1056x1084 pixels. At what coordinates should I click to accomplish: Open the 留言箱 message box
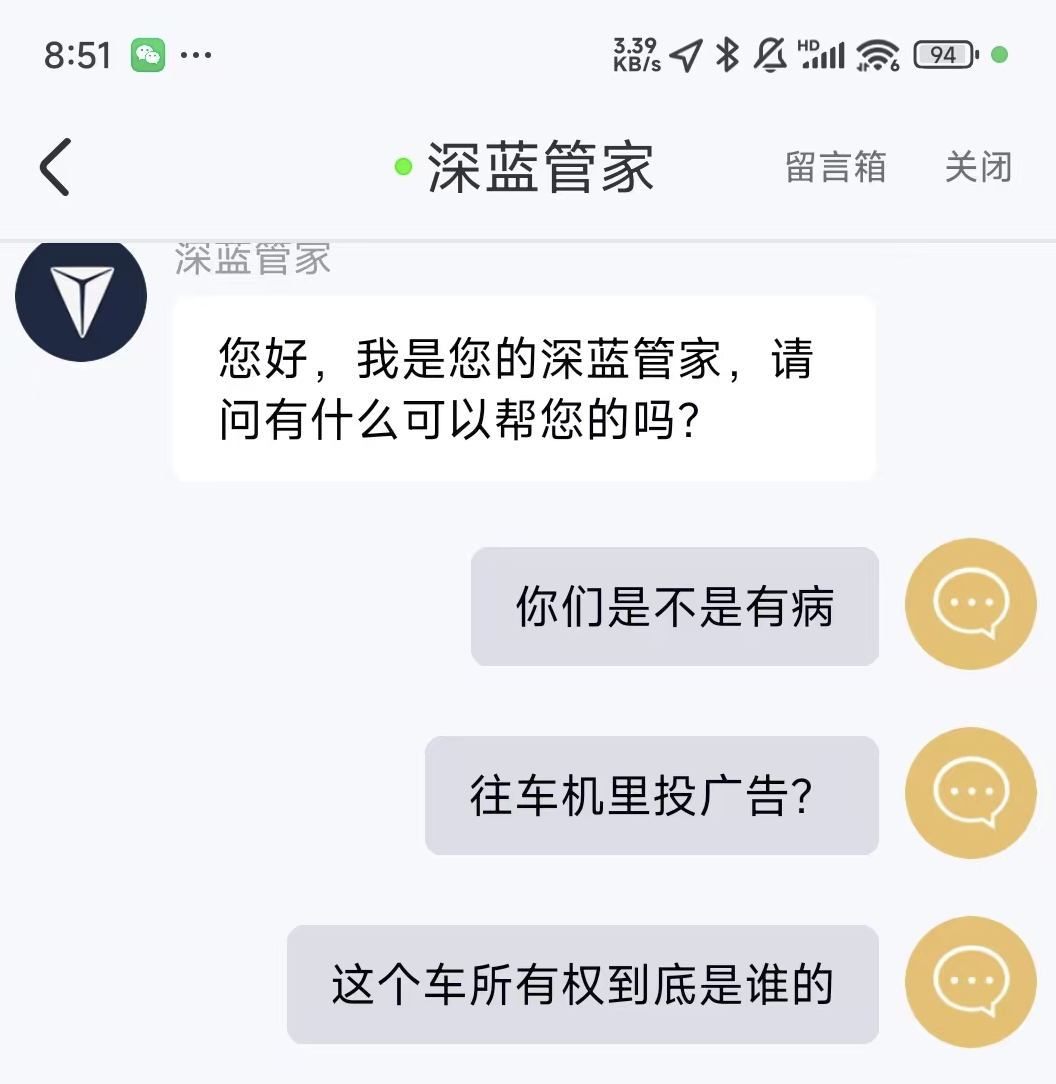coord(835,167)
